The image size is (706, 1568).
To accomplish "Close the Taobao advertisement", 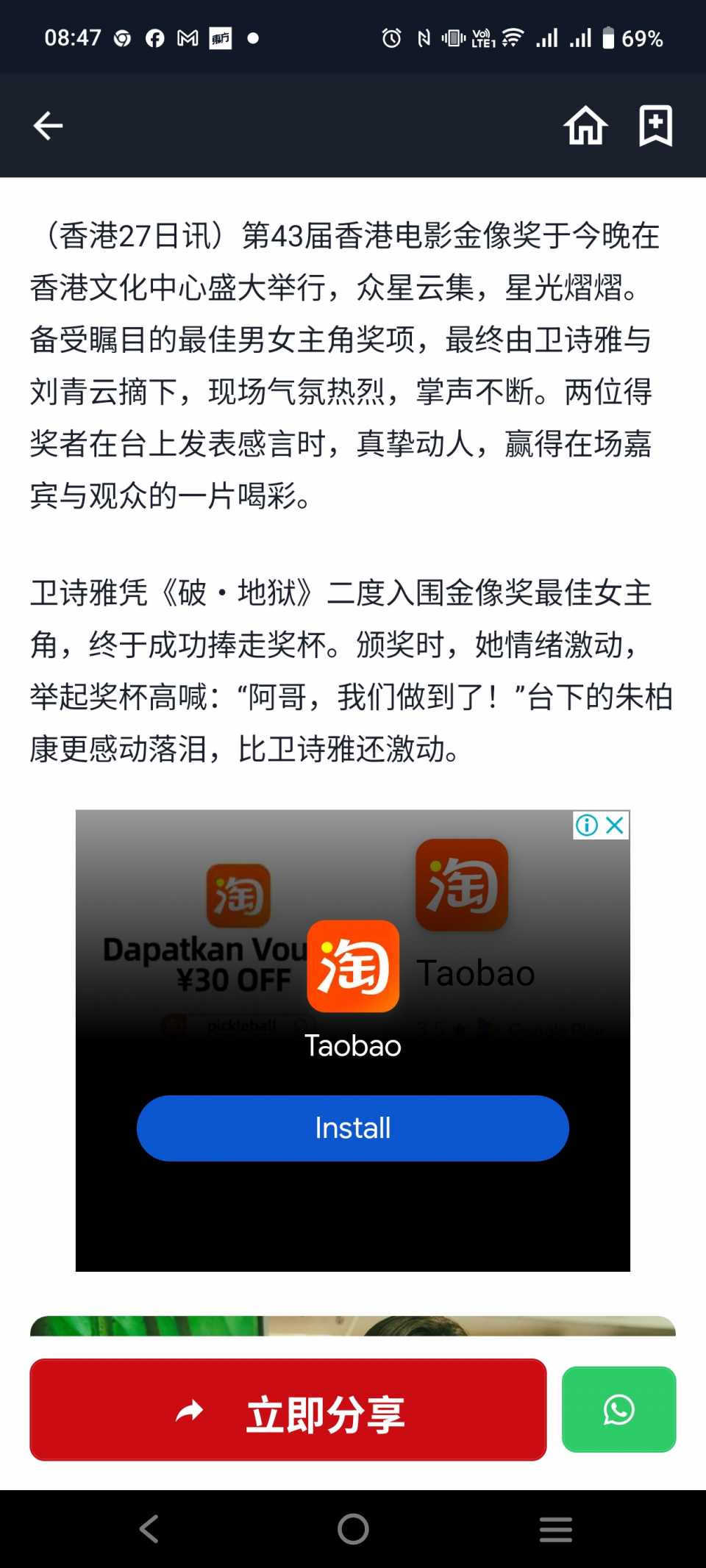I will coord(616,825).
